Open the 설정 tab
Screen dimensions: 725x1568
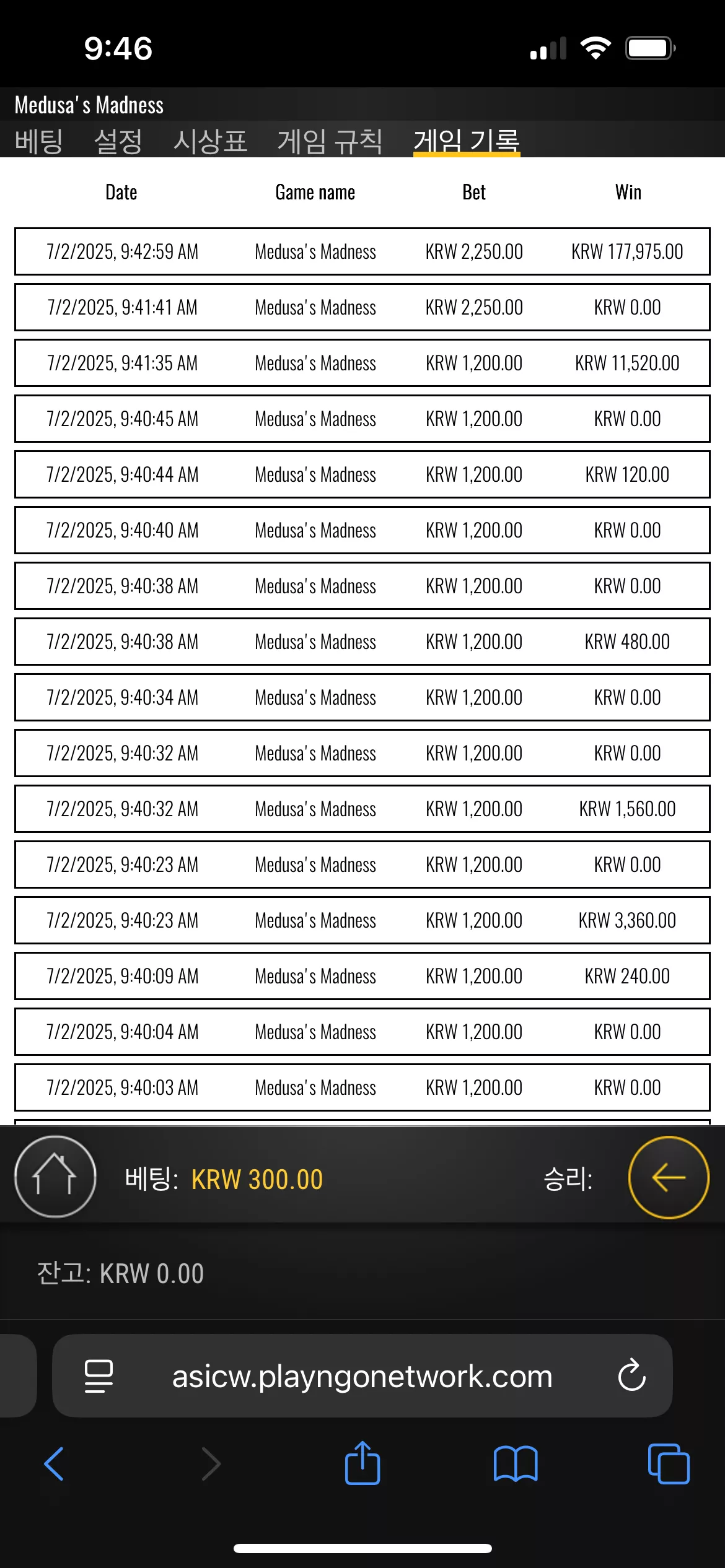point(118,141)
